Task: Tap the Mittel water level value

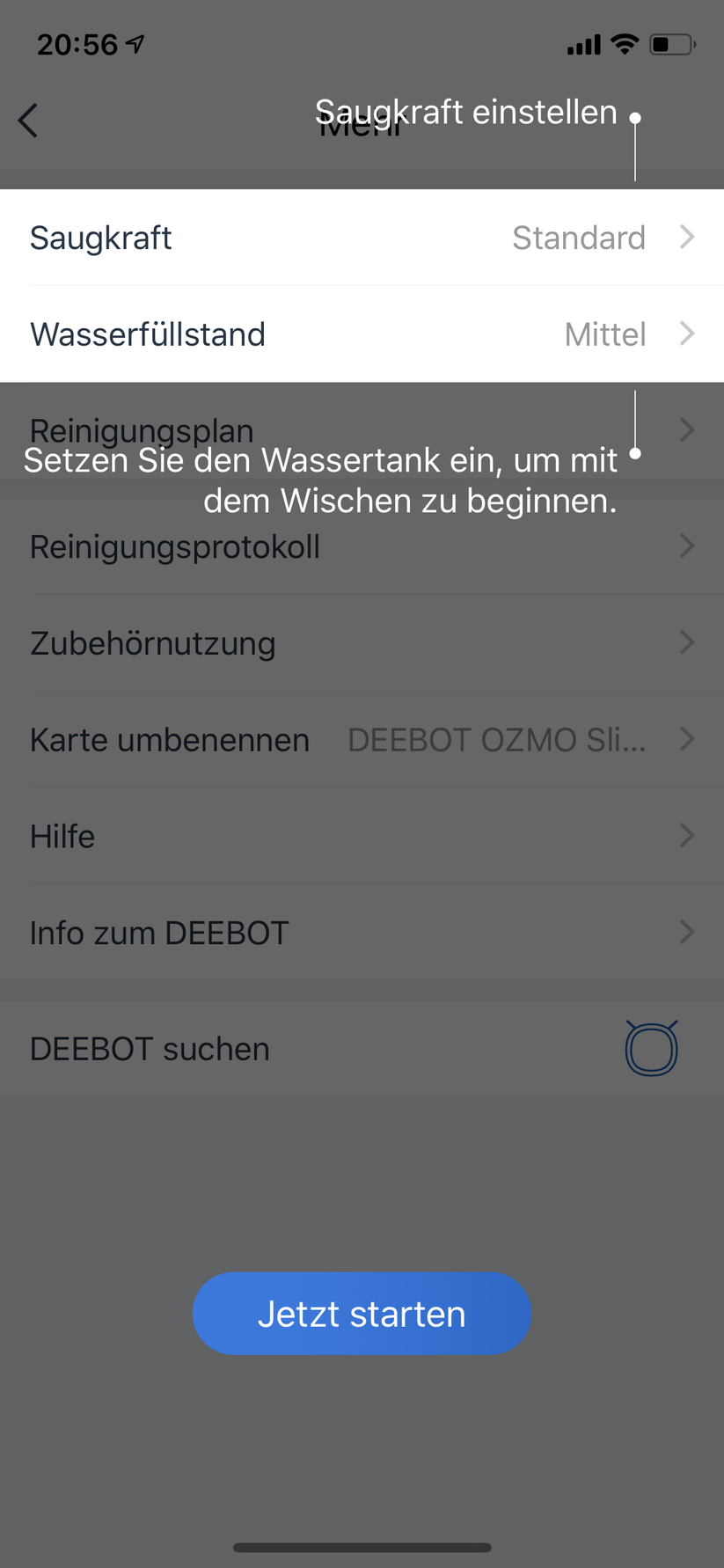Action: 604,333
